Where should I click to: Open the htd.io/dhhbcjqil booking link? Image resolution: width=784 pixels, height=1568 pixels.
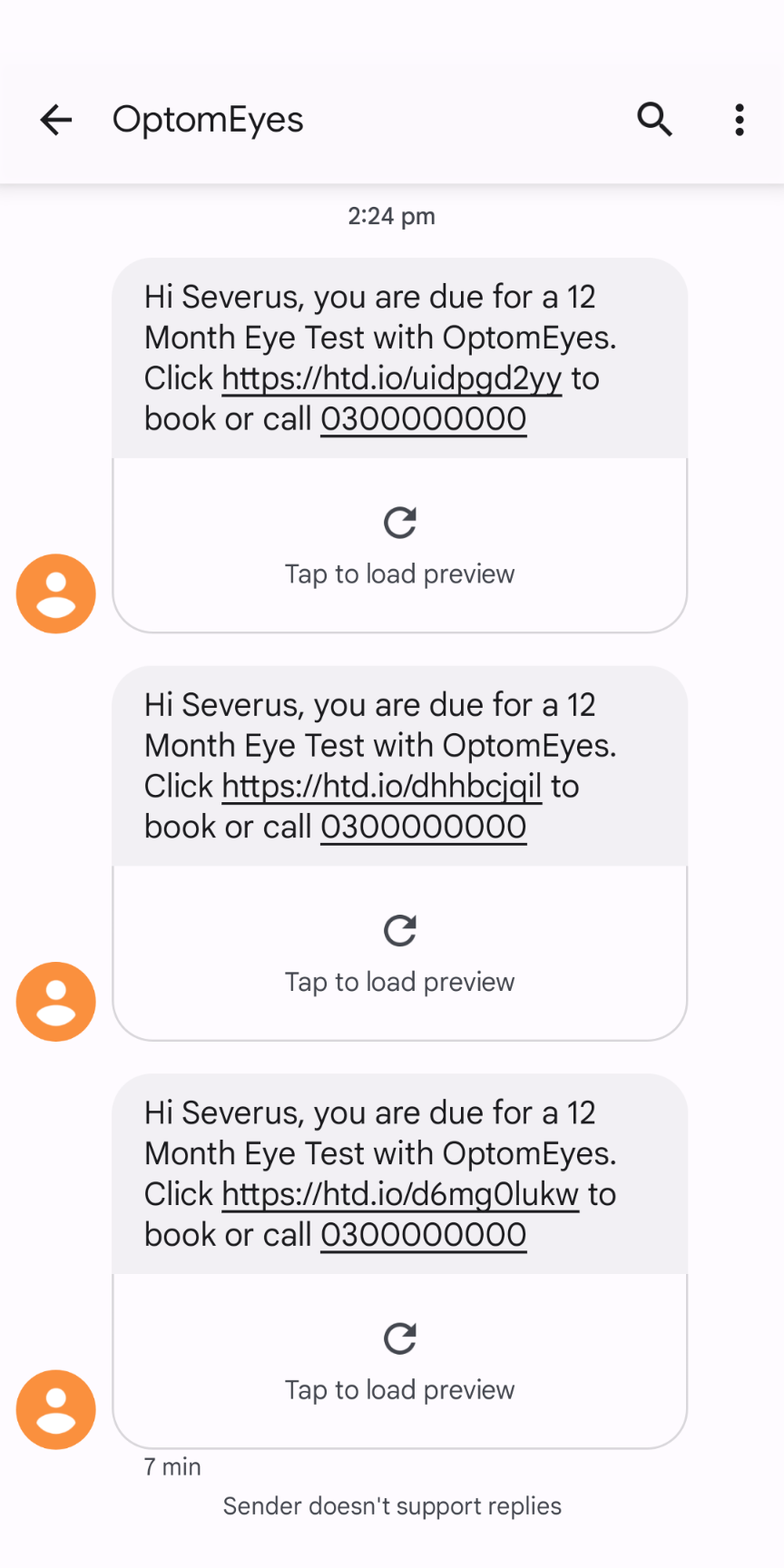pos(381,787)
